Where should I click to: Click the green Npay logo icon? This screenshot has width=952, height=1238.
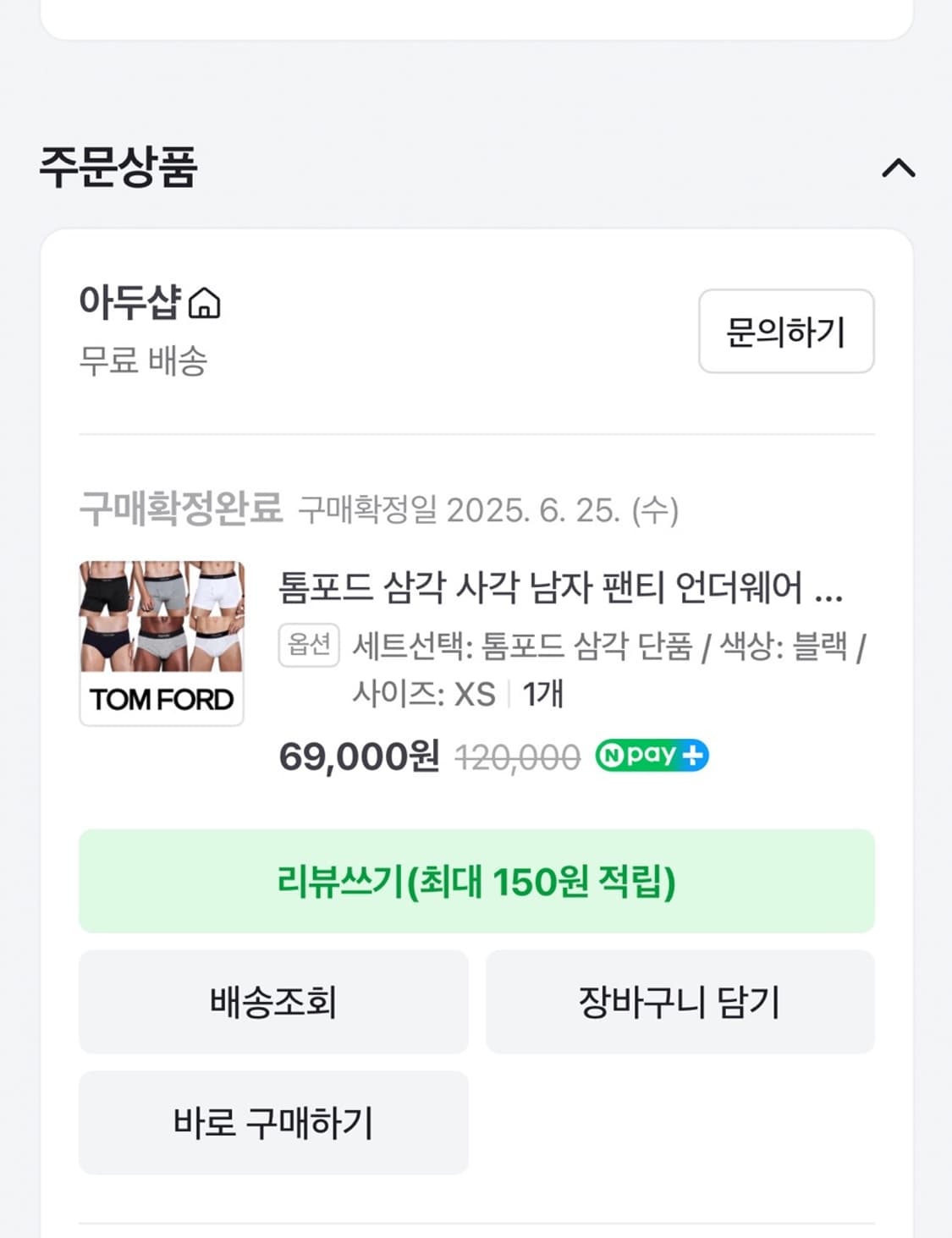(614, 755)
